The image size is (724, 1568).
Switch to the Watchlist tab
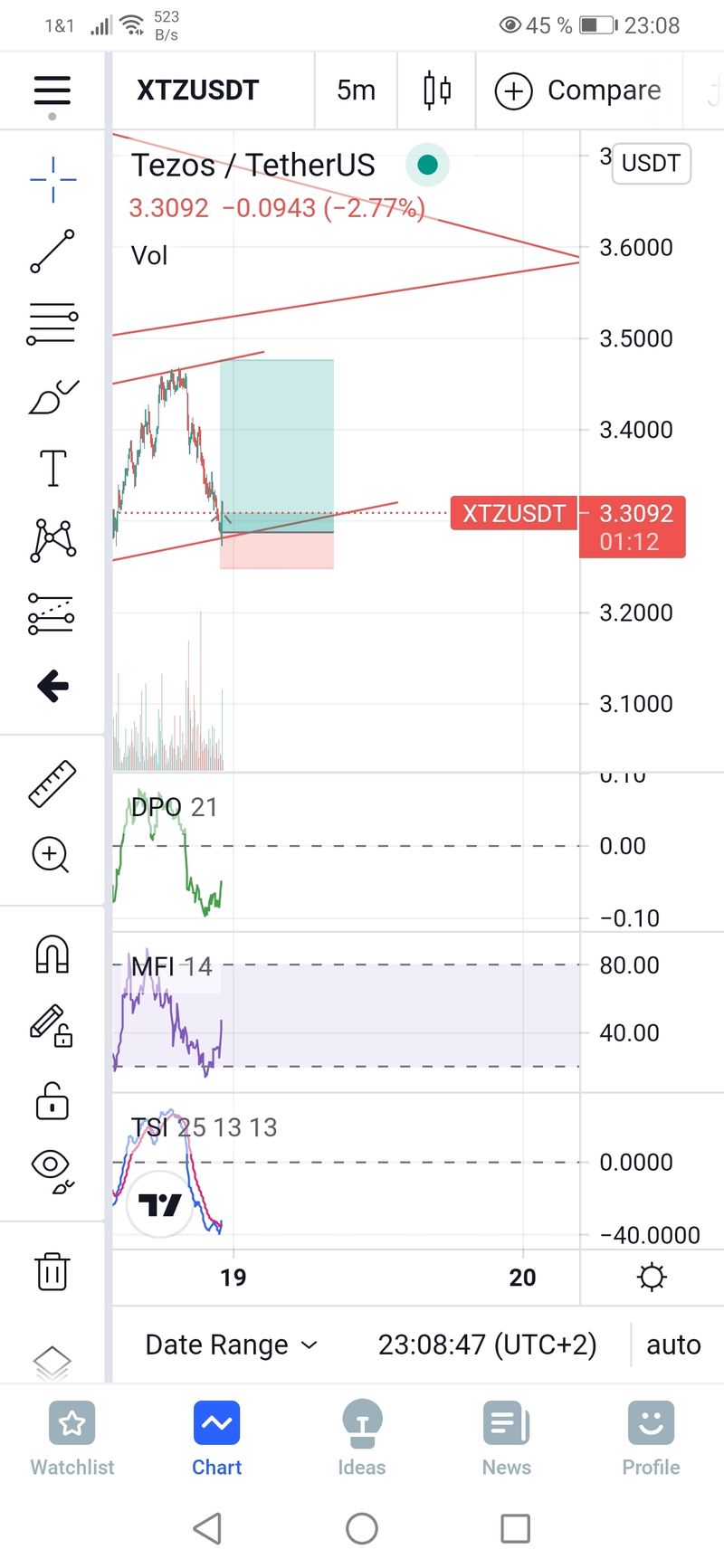click(72, 1439)
